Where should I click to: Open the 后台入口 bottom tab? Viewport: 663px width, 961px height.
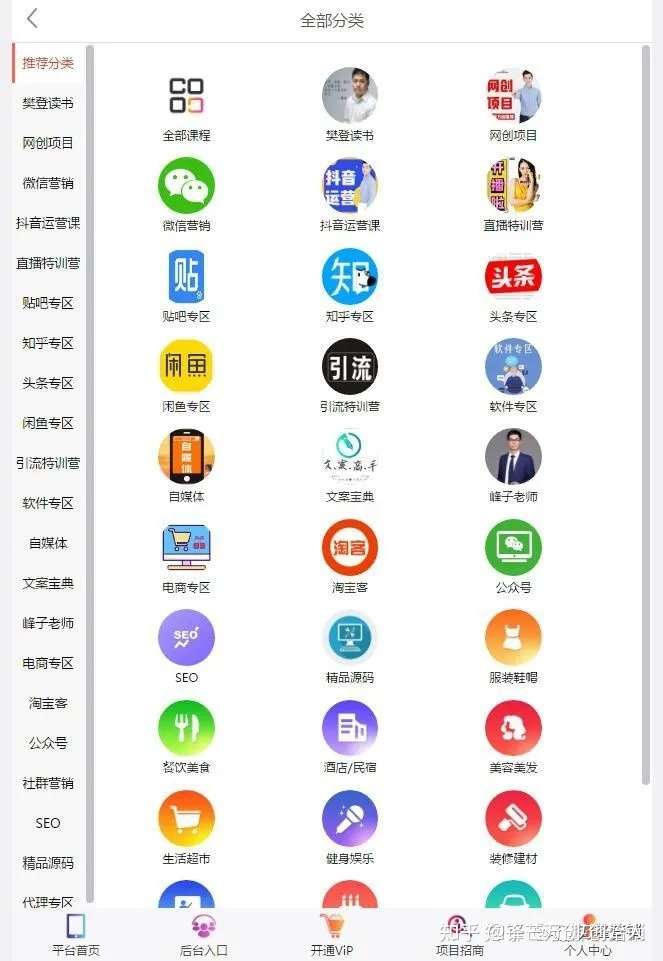(204, 935)
